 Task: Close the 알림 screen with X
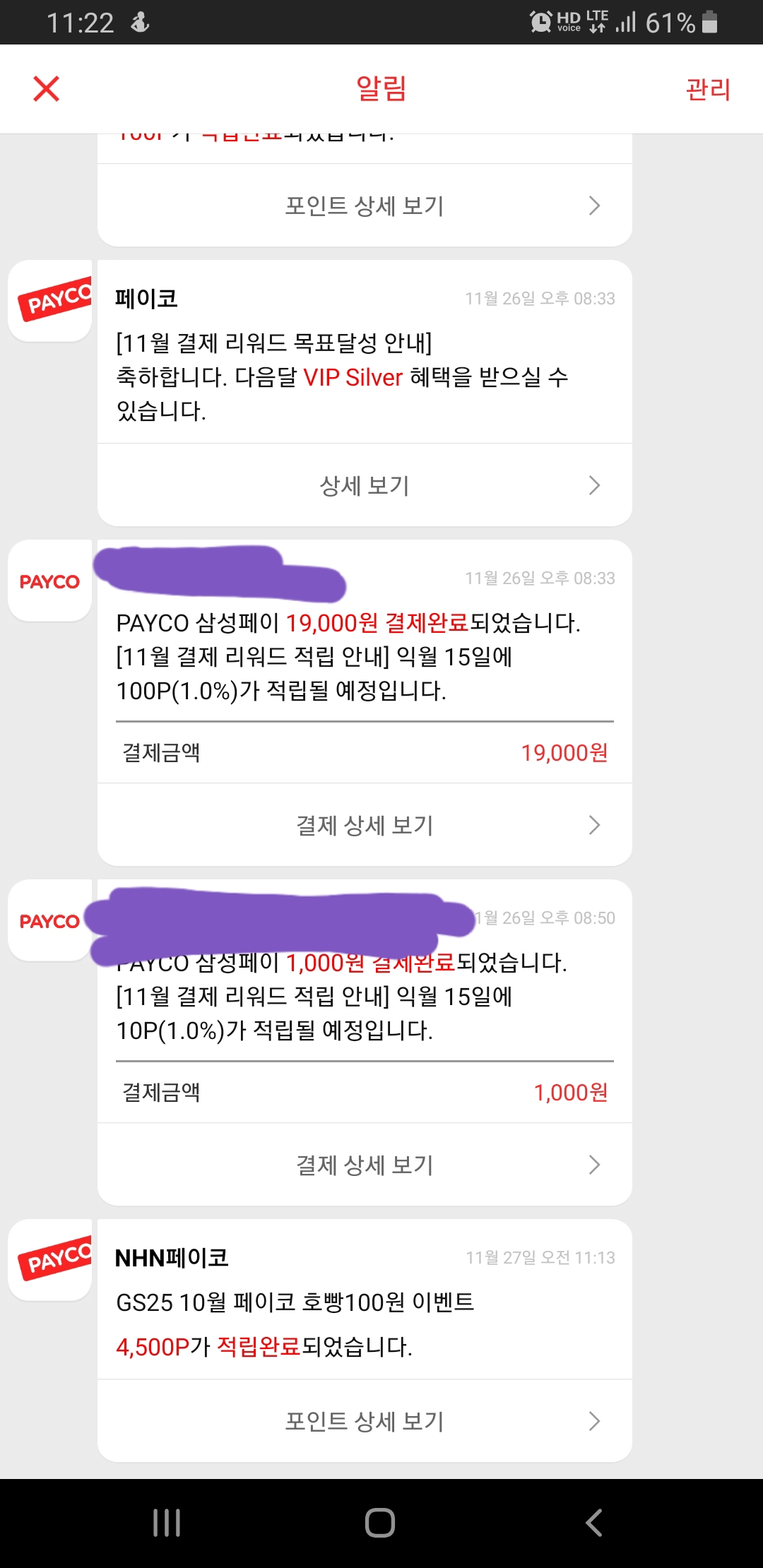(47, 89)
